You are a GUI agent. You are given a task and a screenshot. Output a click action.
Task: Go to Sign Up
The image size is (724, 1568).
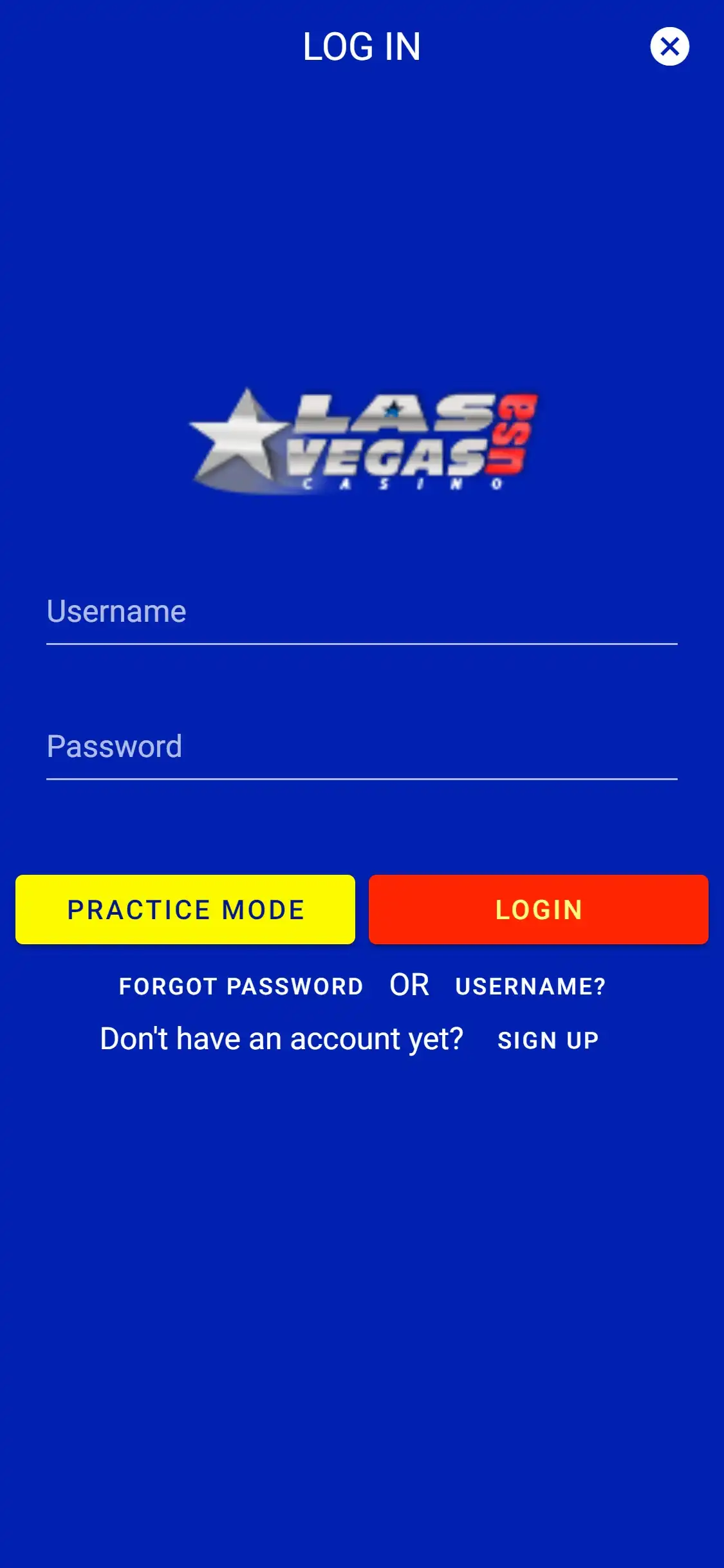548,1040
